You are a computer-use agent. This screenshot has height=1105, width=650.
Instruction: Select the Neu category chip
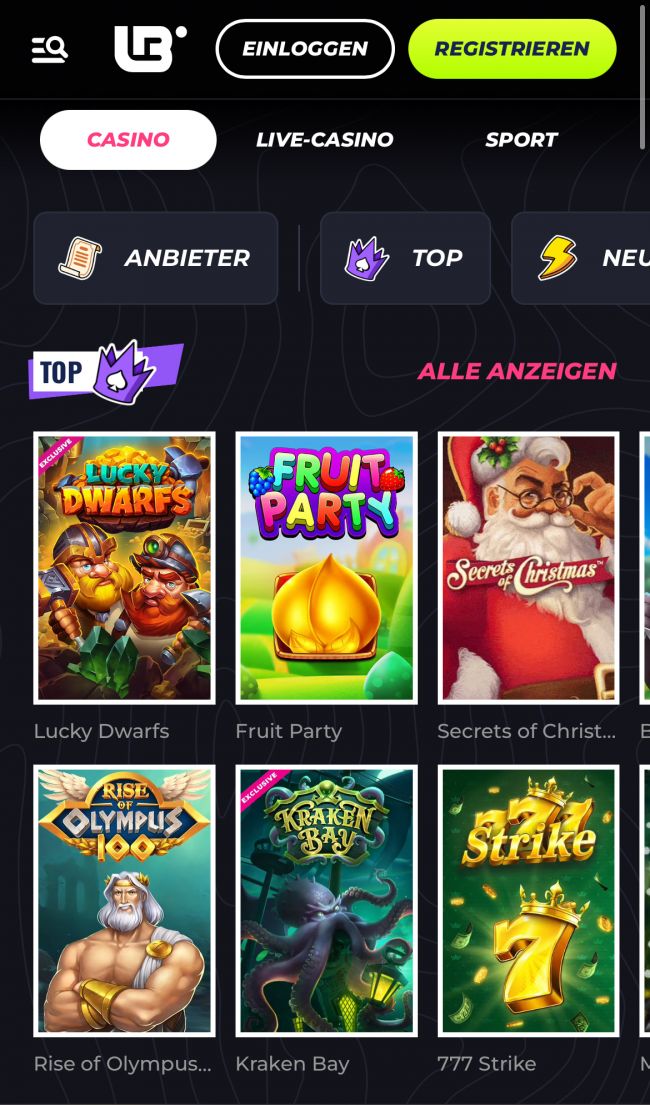(590, 258)
